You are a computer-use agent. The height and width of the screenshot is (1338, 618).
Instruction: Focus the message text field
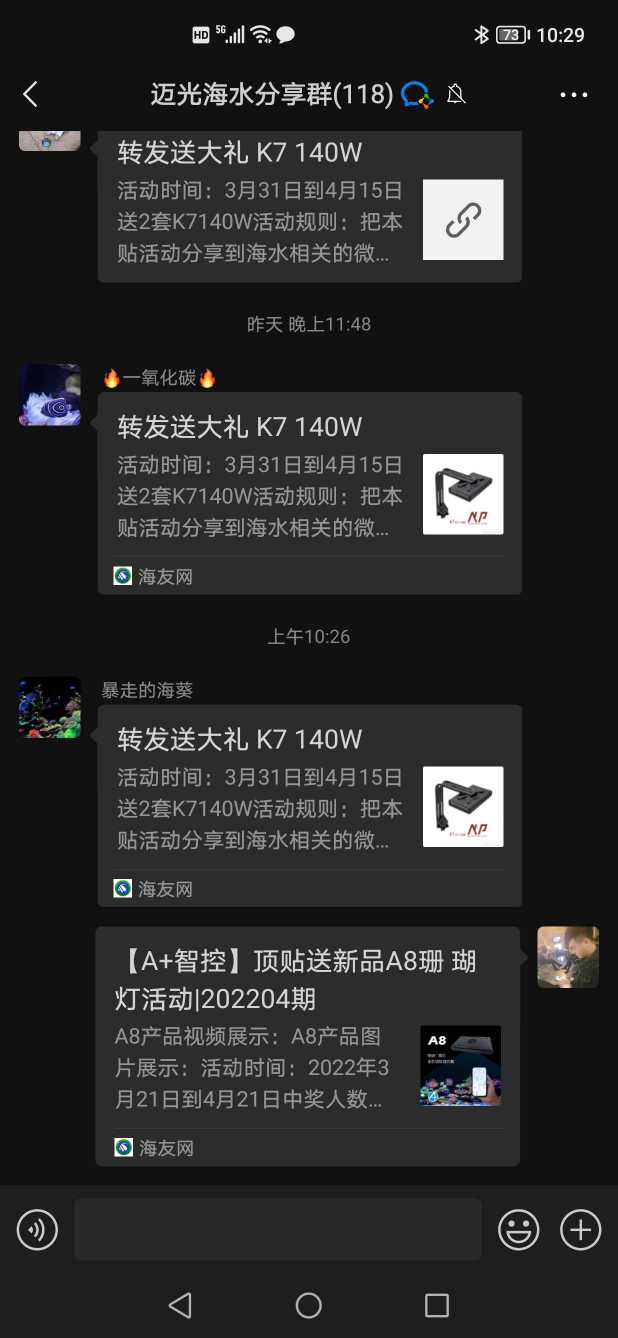(x=277, y=1229)
